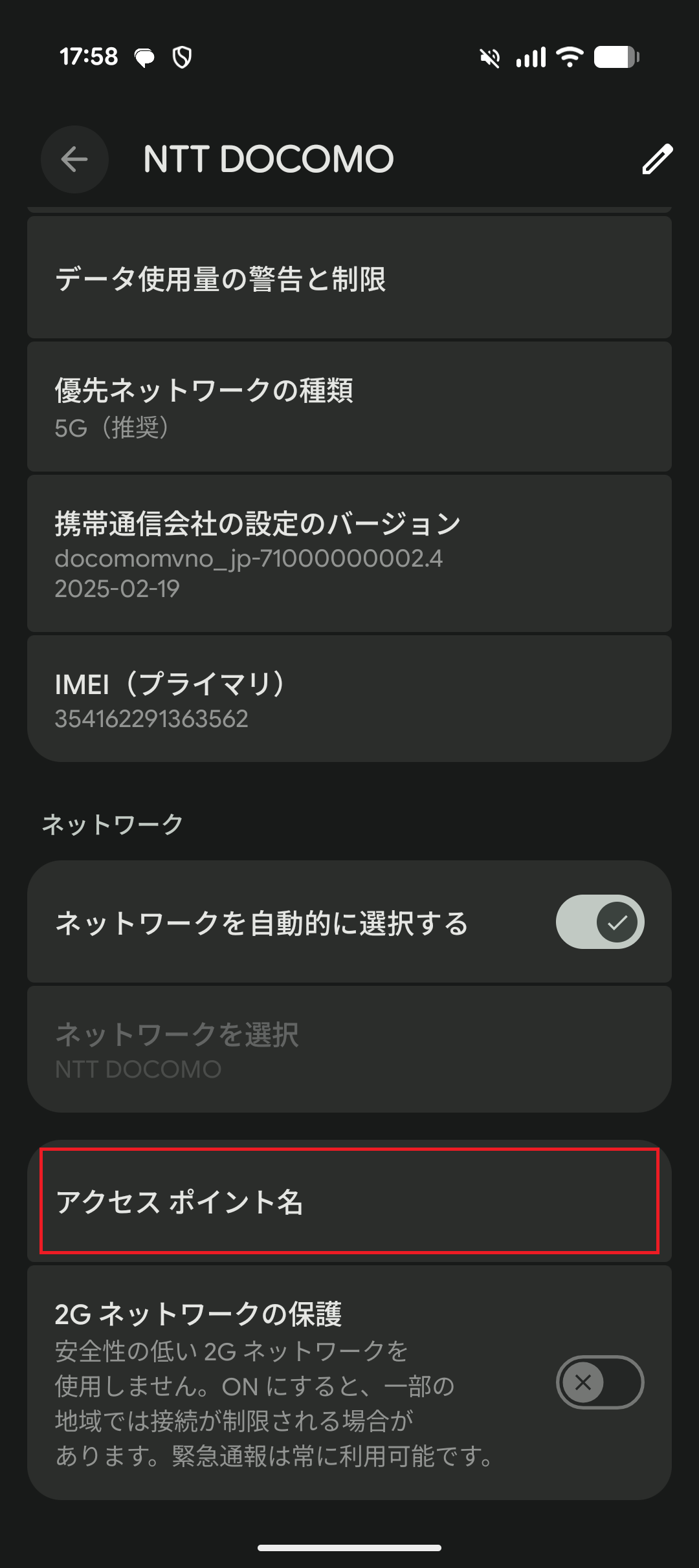The image size is (699, 1568).
Task: Open the edit pencil icon
Action: (656, 160)
